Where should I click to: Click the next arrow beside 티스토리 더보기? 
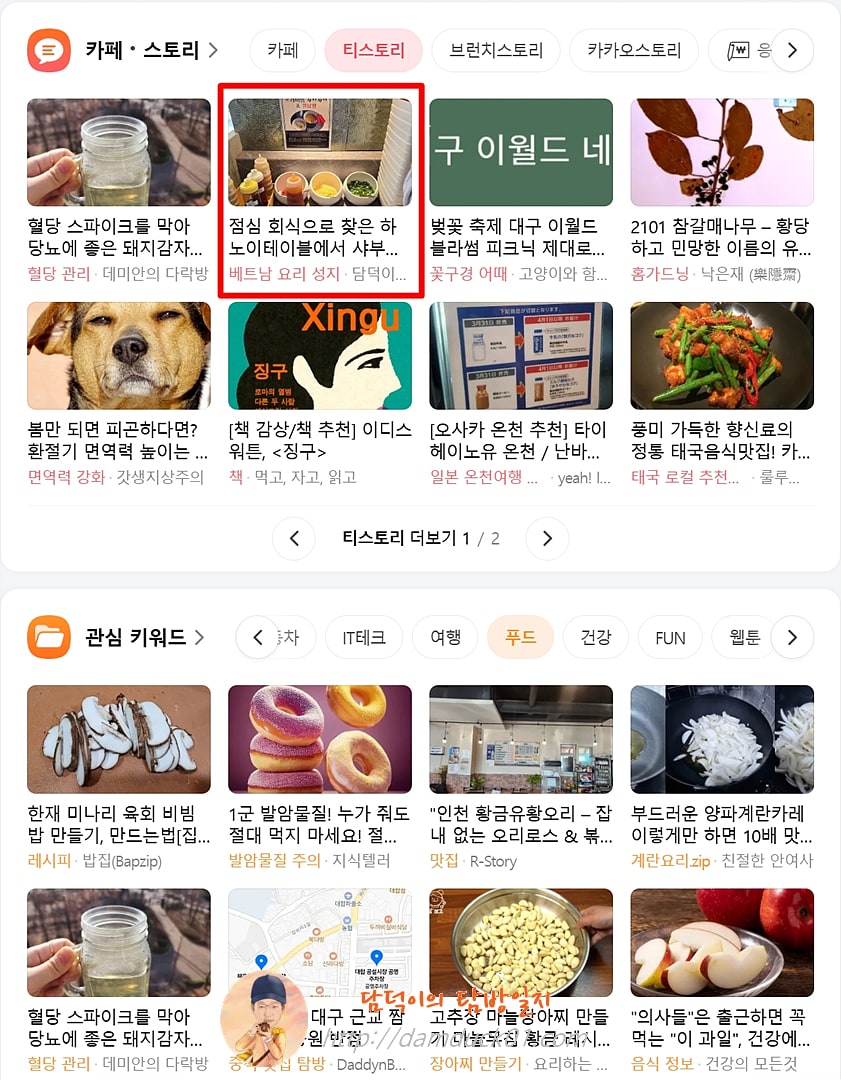pos(547,538)
